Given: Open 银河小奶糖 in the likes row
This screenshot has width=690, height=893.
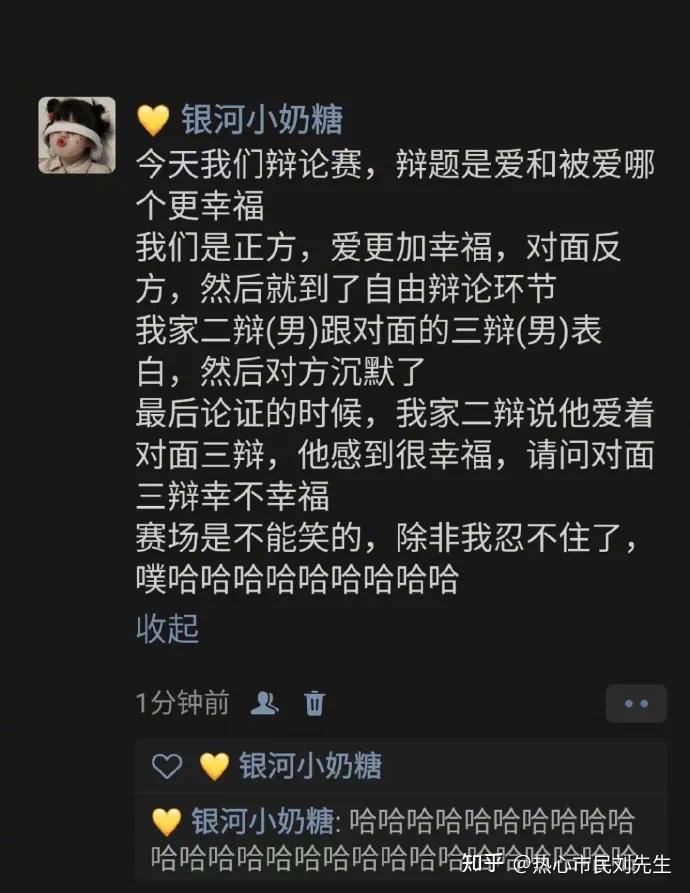Looking at the screenshot, I should pyautogui.click(x=310, y=766).
